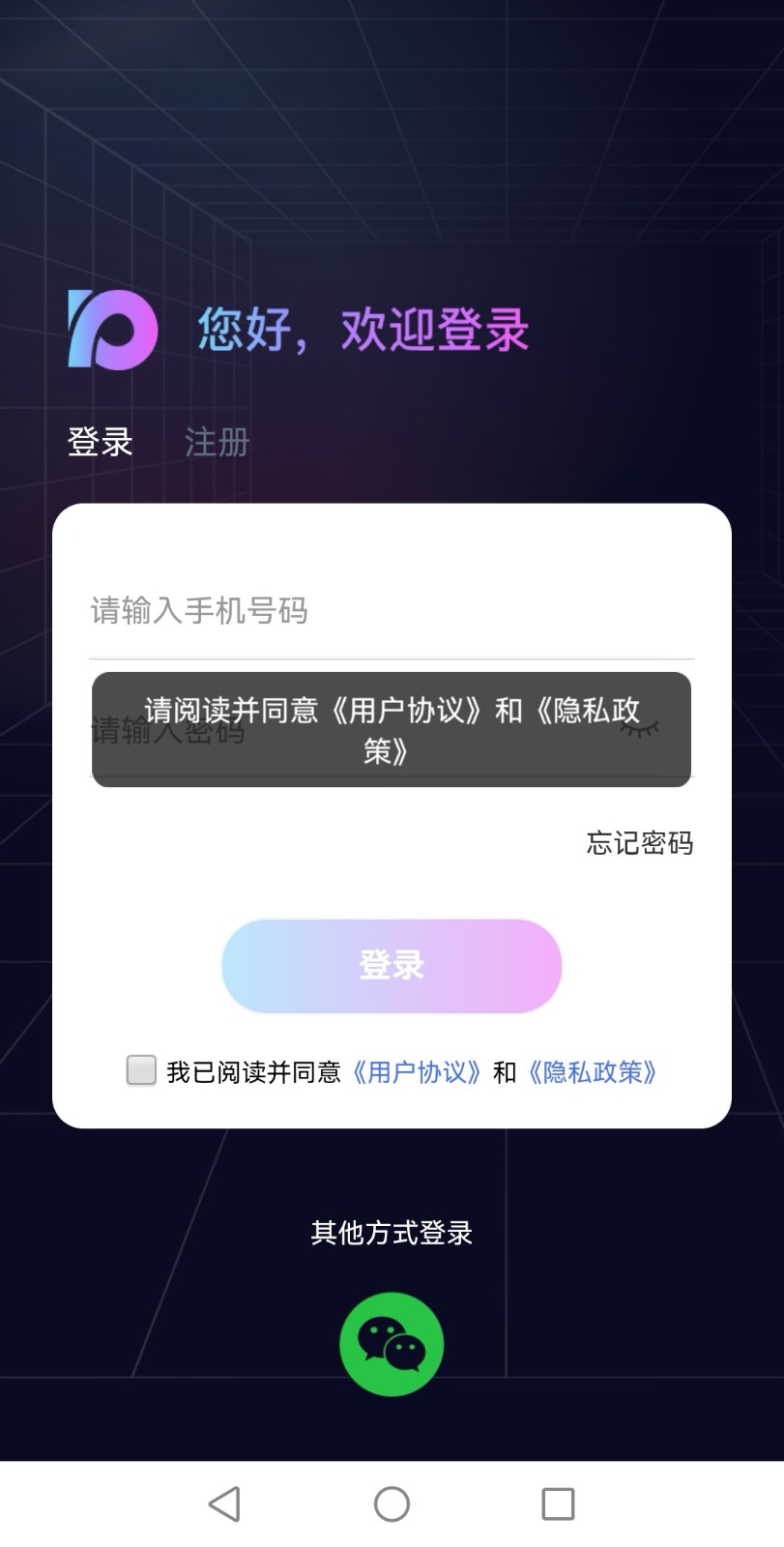Open the 《隐私政策》 link
The height and width of the screenshot is (1547, 784).
pos(593,1072)
